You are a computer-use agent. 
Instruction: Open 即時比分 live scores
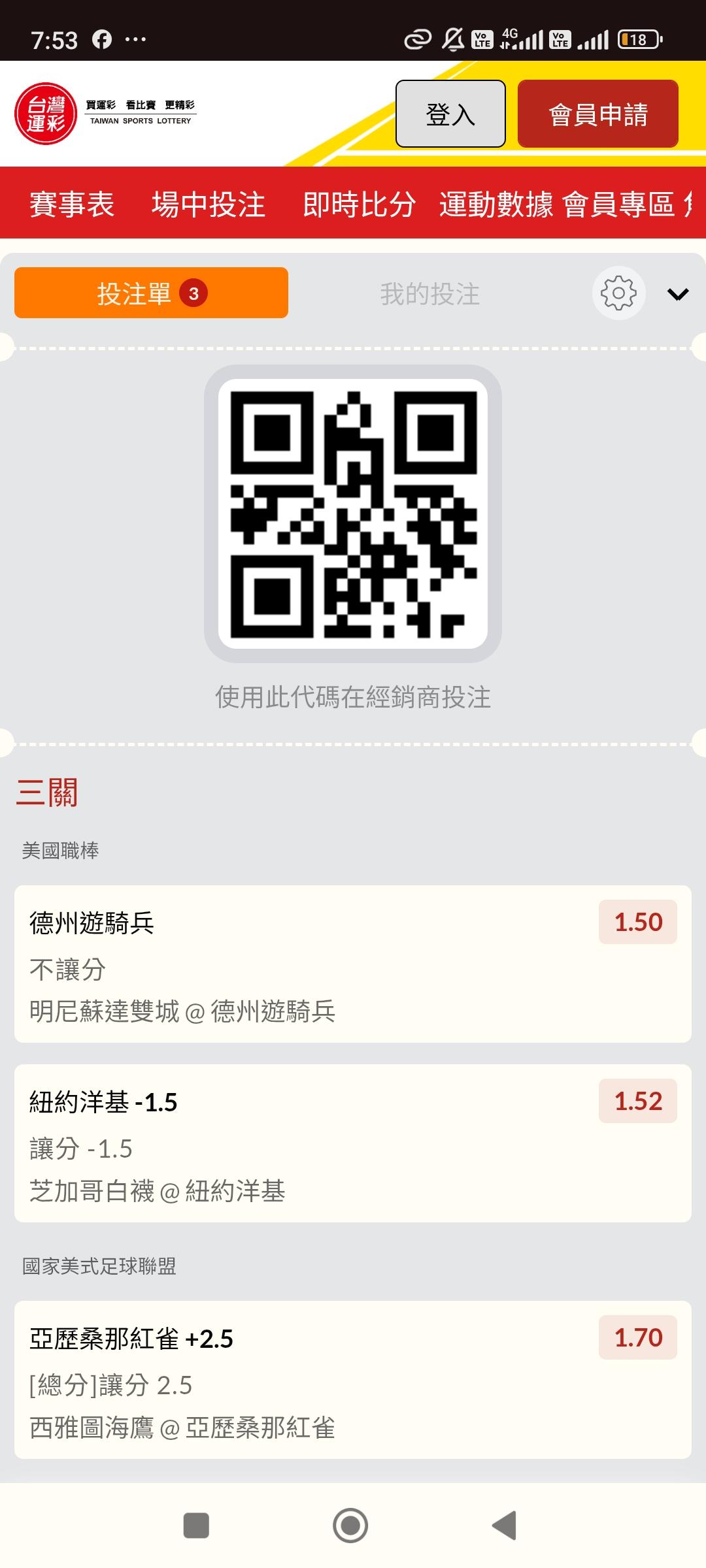point(359,204)
